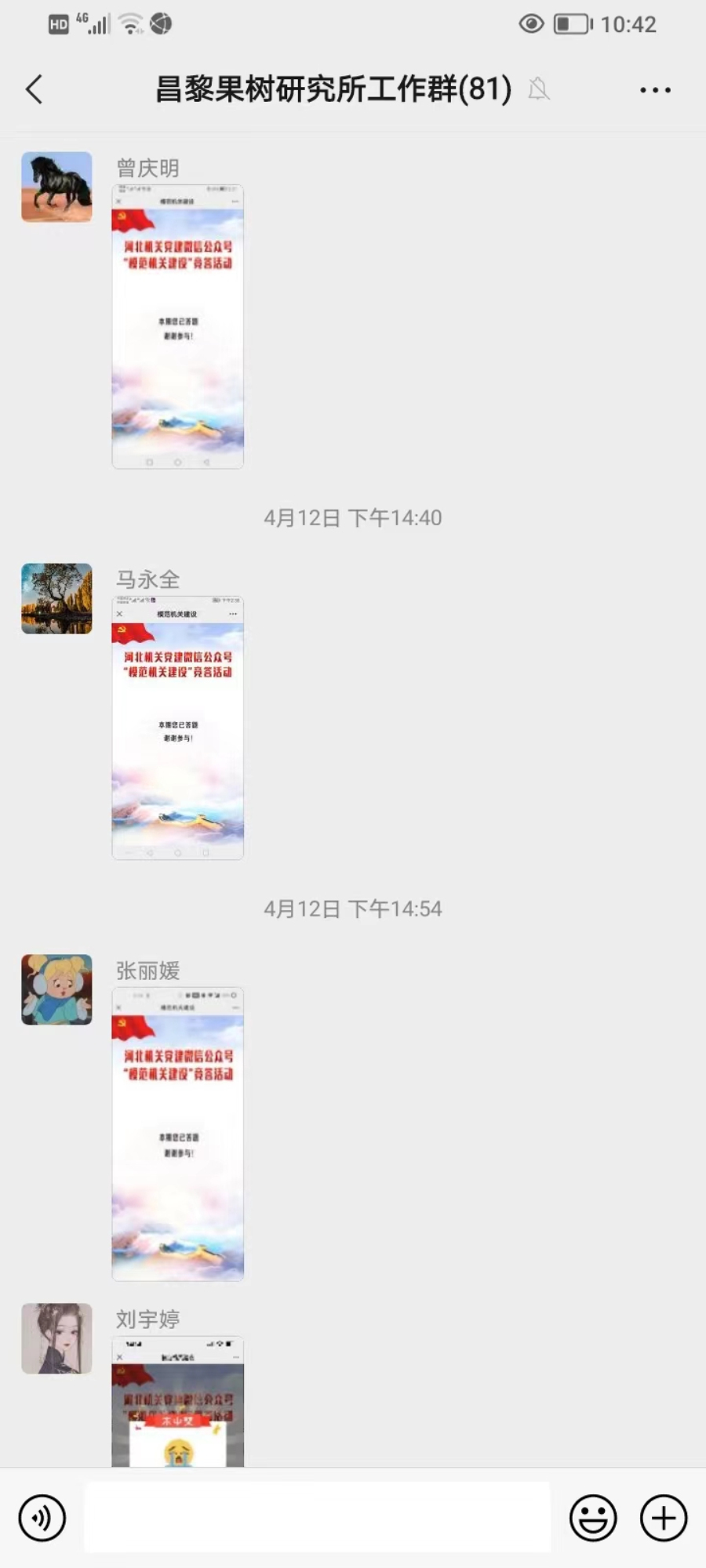Go back from the group chat
Screen dimensions: 706x1568
(x=34, y=89)
